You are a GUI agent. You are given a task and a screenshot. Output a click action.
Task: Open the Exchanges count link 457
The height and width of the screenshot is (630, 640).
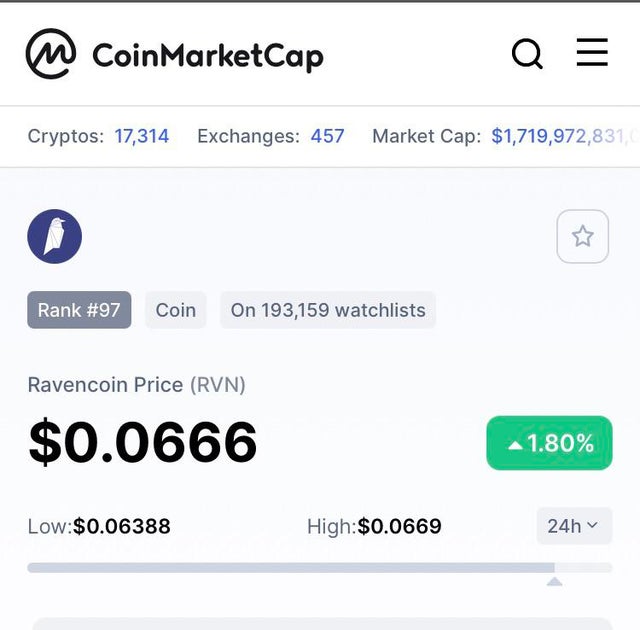click(327, 136)
